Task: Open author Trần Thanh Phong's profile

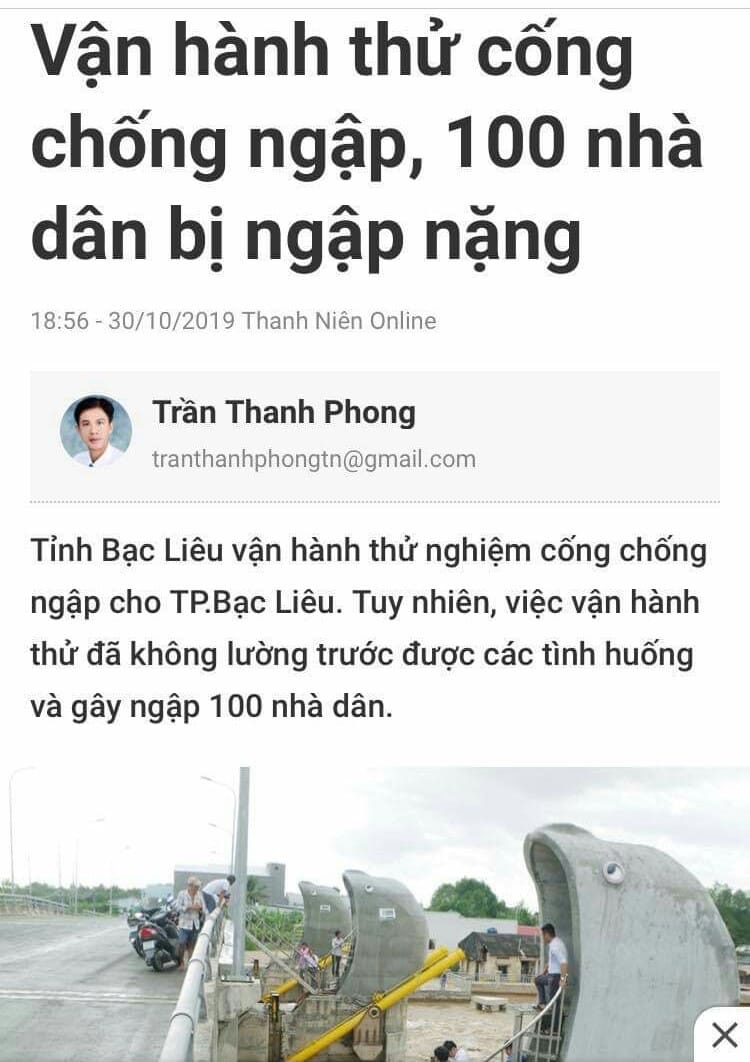Action: click(283, 412)
